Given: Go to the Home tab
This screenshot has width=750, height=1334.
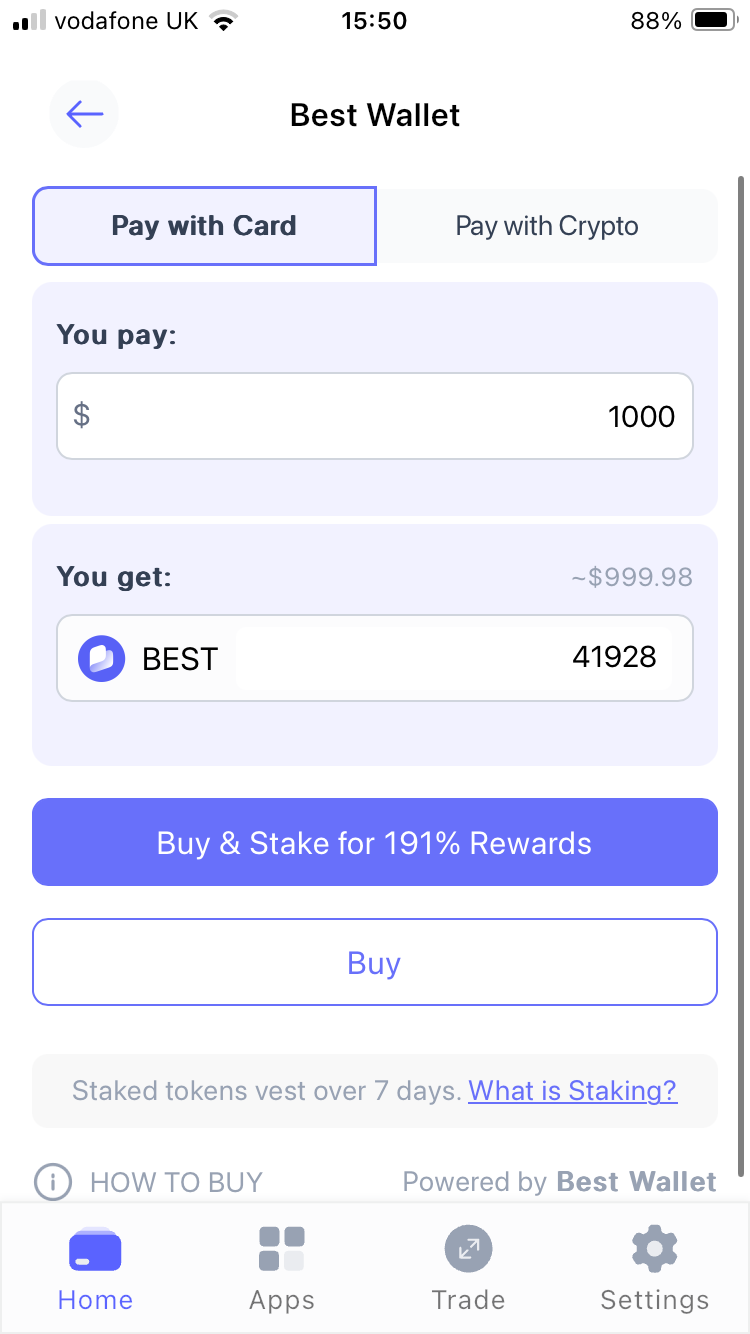Looking at the screenshot, I should pyautogui.click(x=95, y=1268).
